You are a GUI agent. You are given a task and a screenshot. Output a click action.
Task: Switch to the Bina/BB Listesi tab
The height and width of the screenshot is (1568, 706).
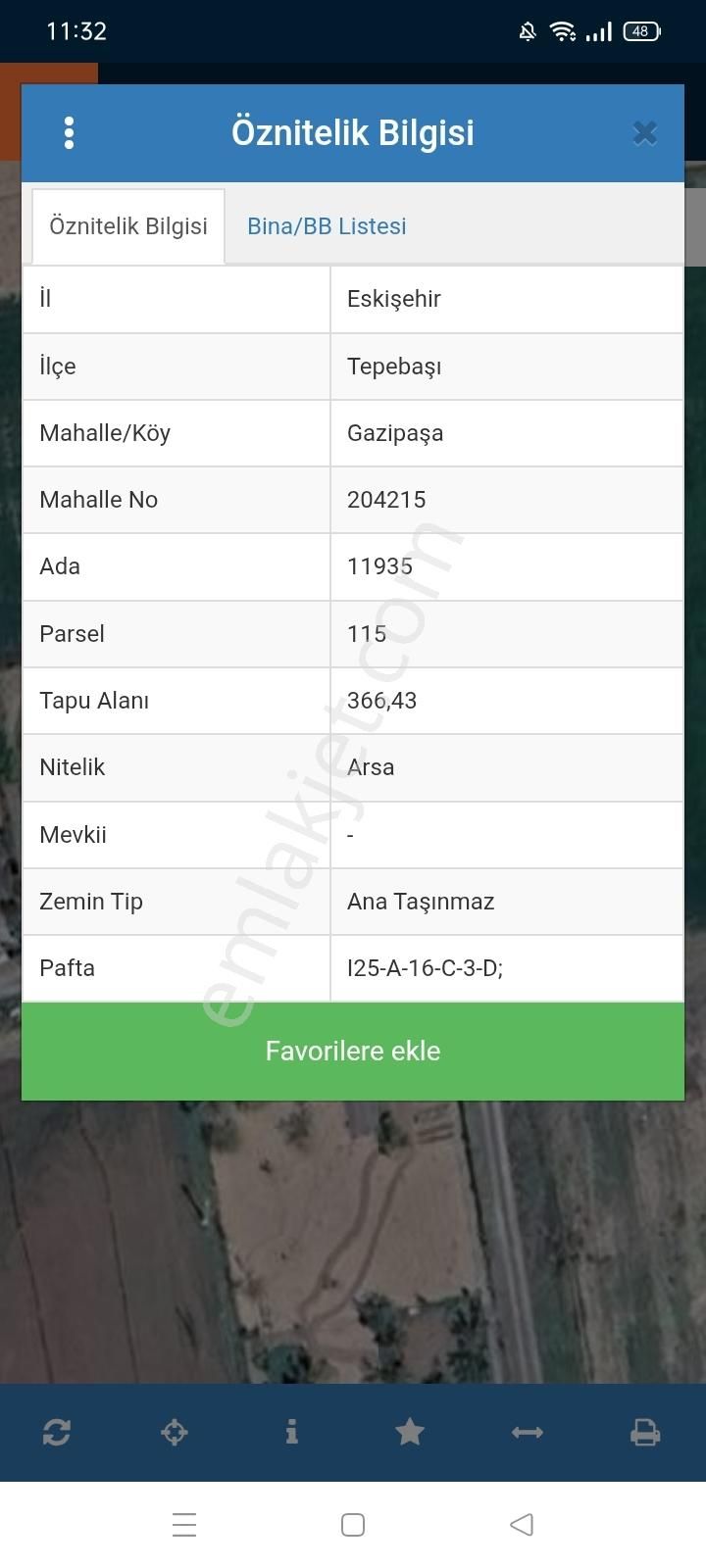coord(327,225)
